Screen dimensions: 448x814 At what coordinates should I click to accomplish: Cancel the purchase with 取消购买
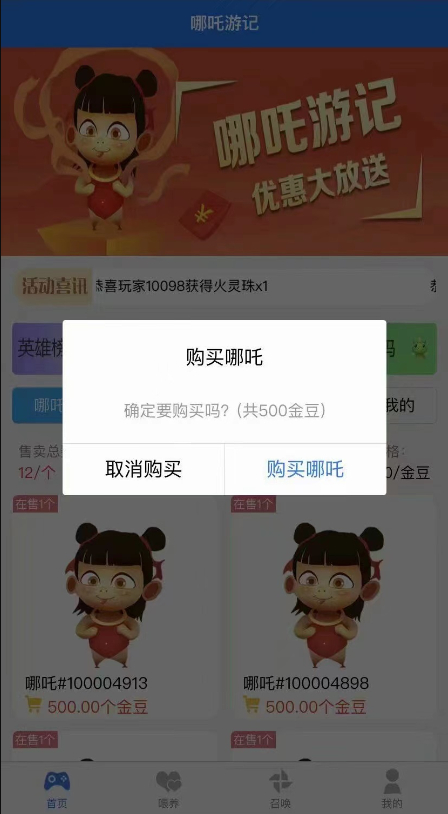(143, 469)
